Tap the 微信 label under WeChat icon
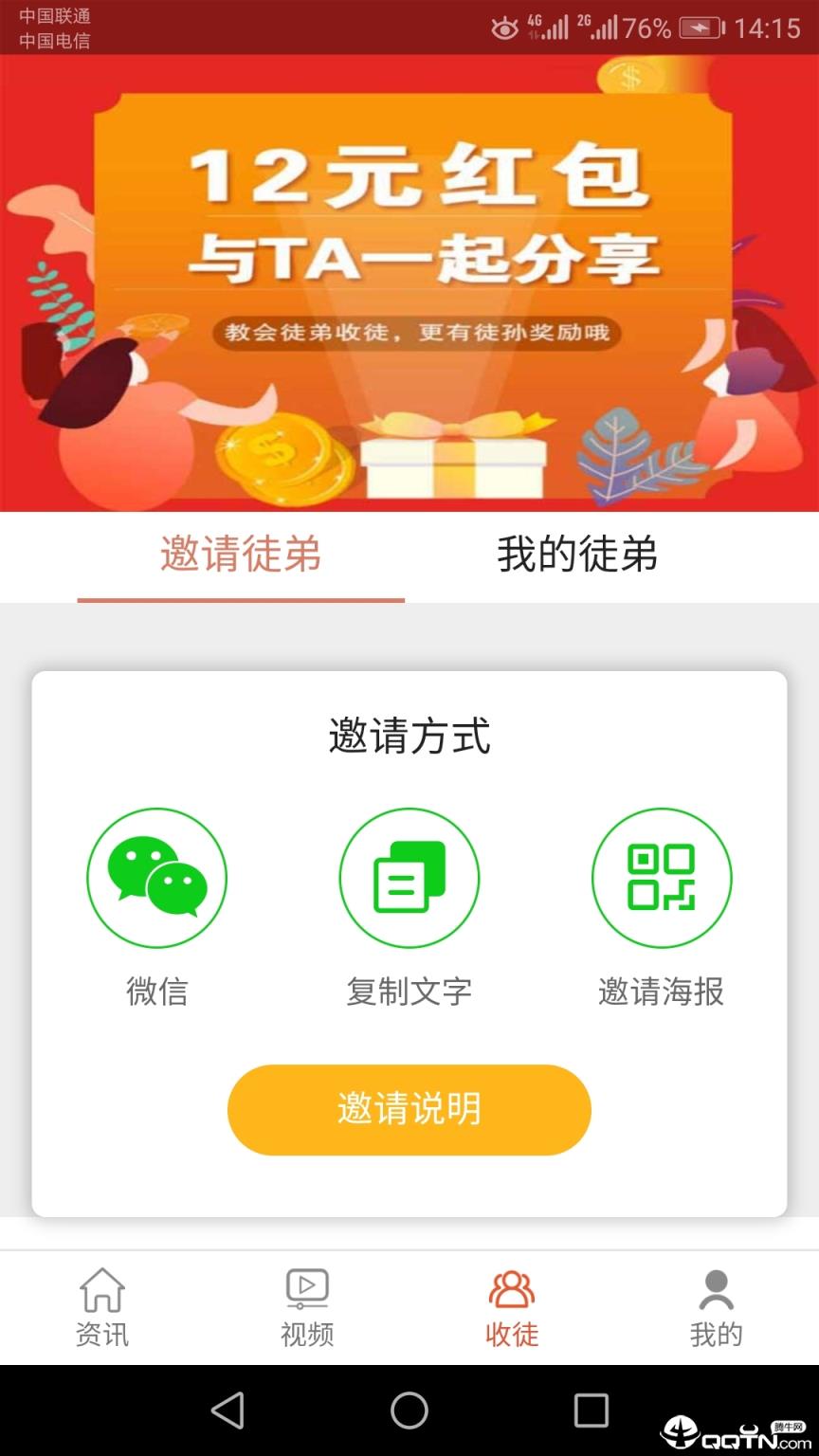Image resolution: width=819 pixels, height=1456 pixels. point(157,992)
